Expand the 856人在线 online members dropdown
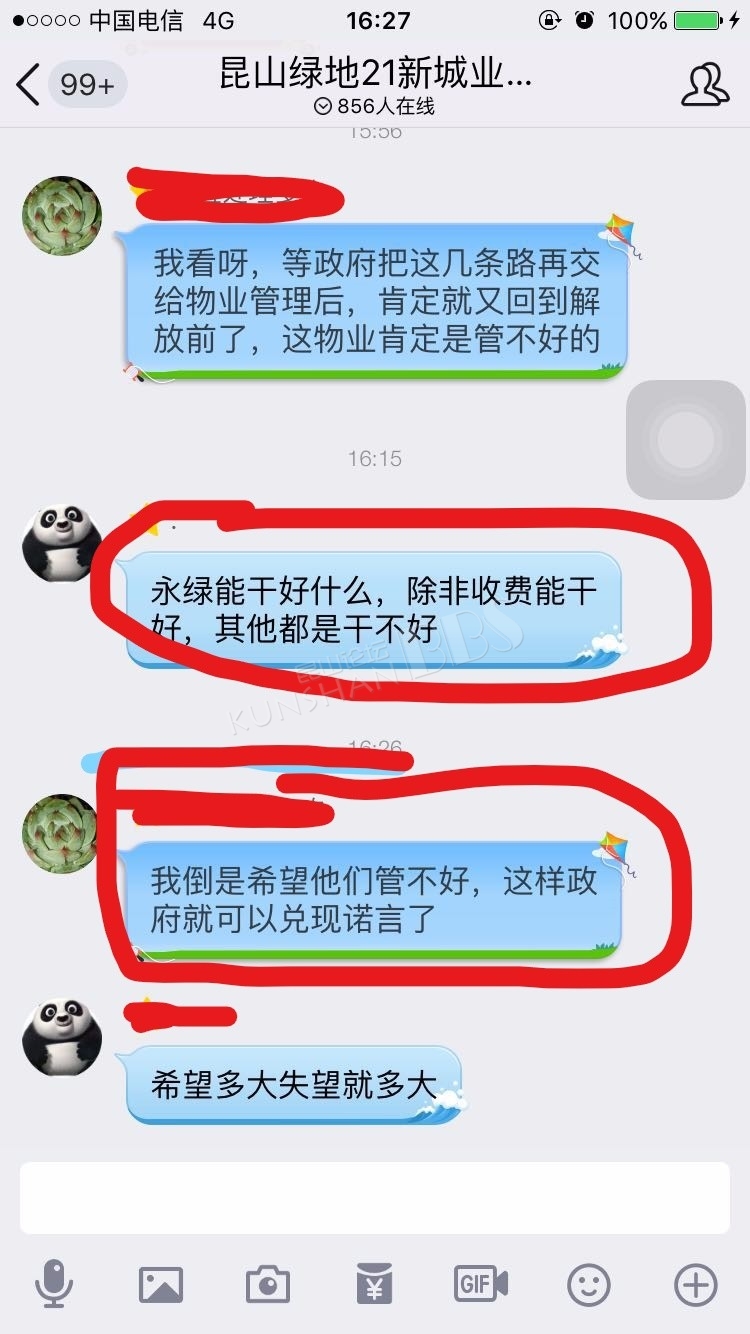 point(375,107)
